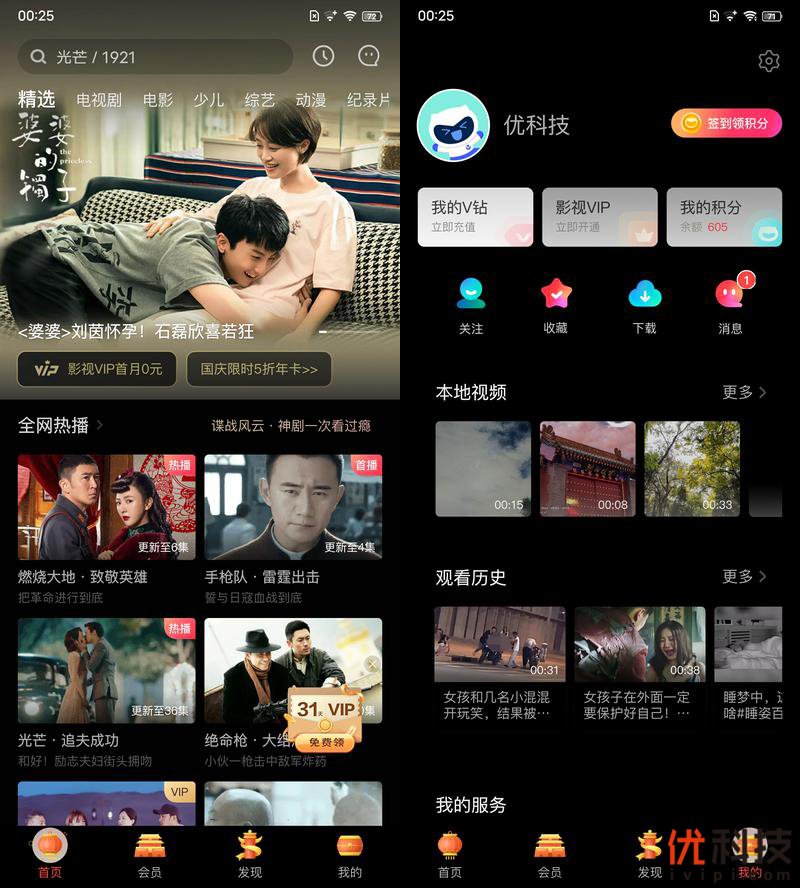This screenshot has width=800, height=888.
Task: Switch to the 电视剧 tab
Action: [99, 100]
